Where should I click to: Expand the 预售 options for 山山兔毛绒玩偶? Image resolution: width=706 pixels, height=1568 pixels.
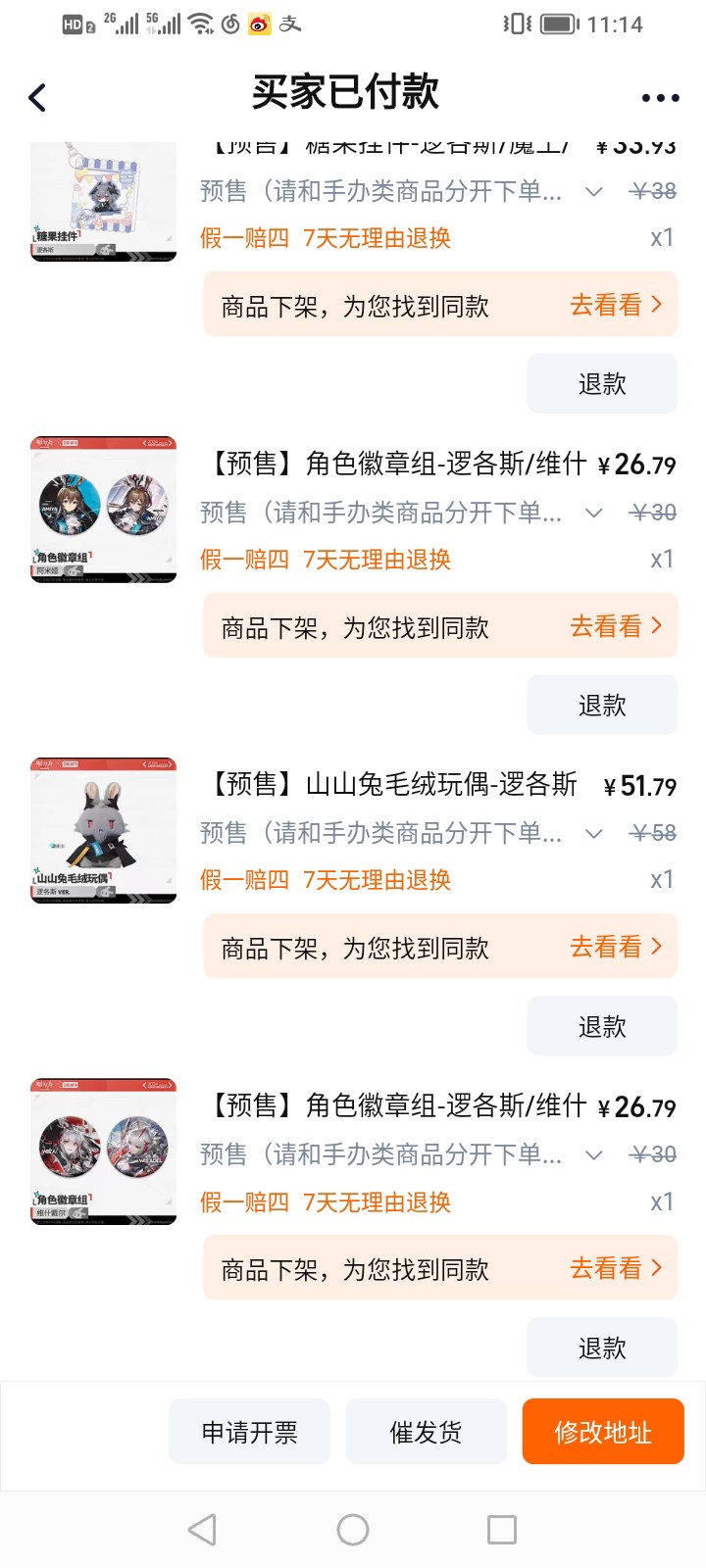click(x=593, y=833)
